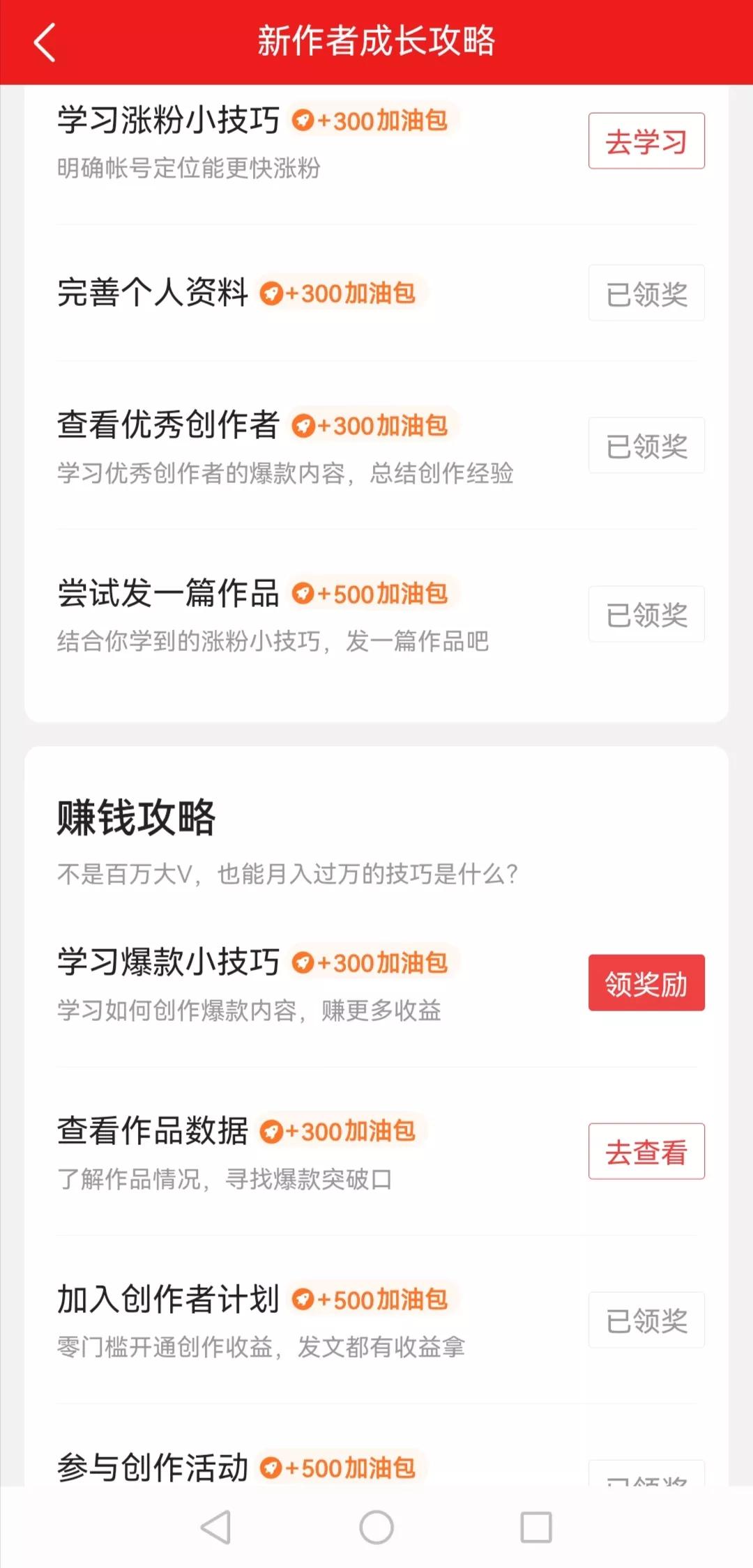
Task: Tap 已领奖 beside 尝试发一篇作品
Action: click(646, 614)
